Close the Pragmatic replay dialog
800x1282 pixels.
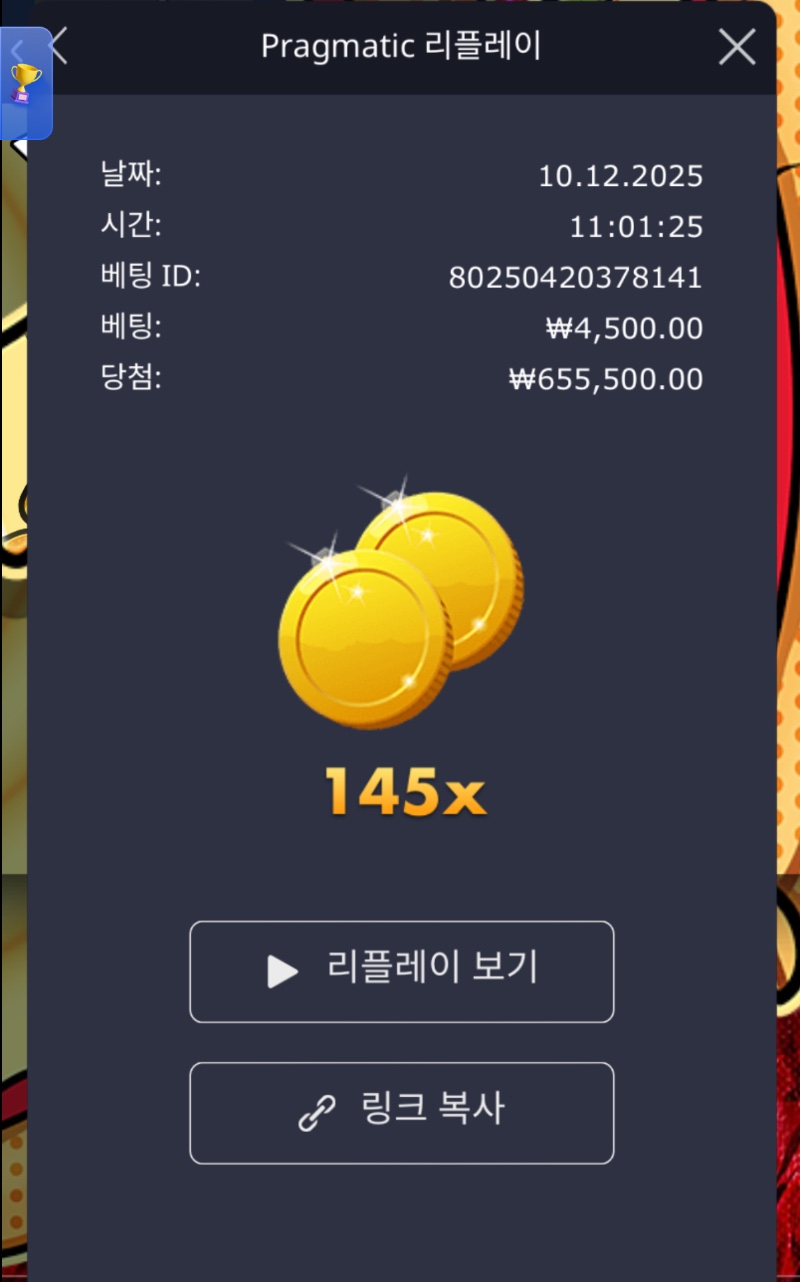coord(737,47)
